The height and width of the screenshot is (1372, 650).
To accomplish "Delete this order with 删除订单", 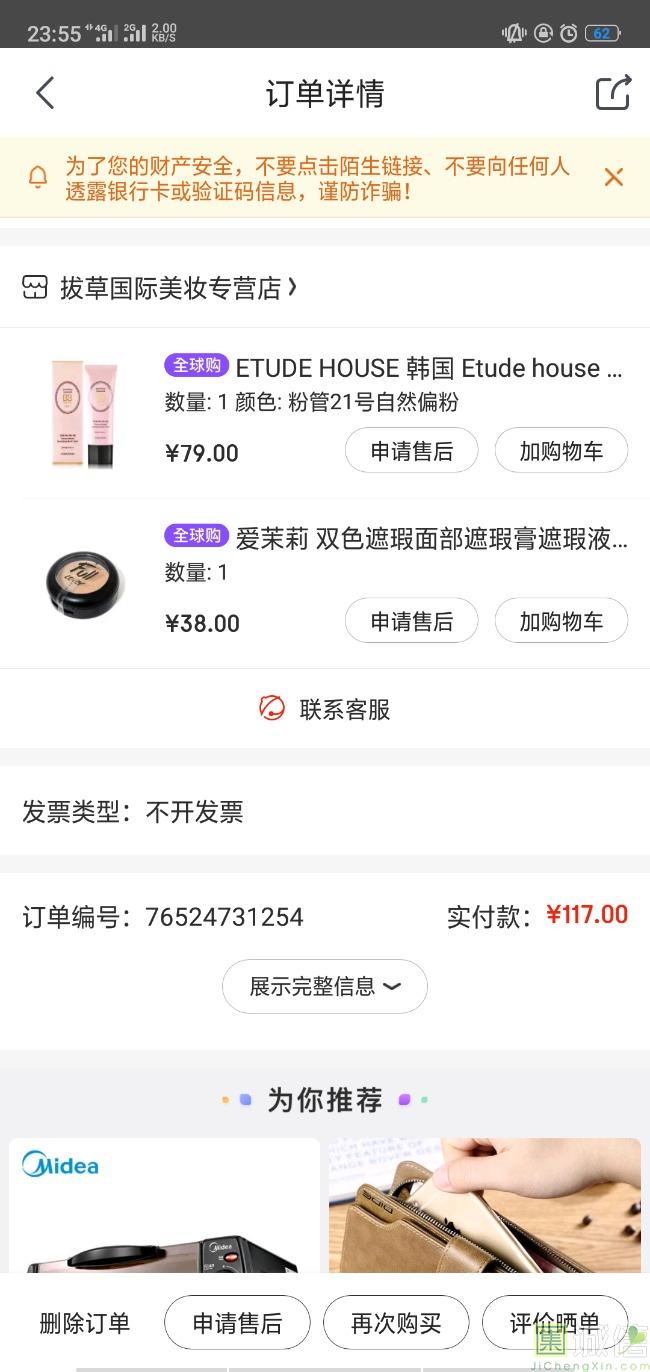I will point(84,1323).
